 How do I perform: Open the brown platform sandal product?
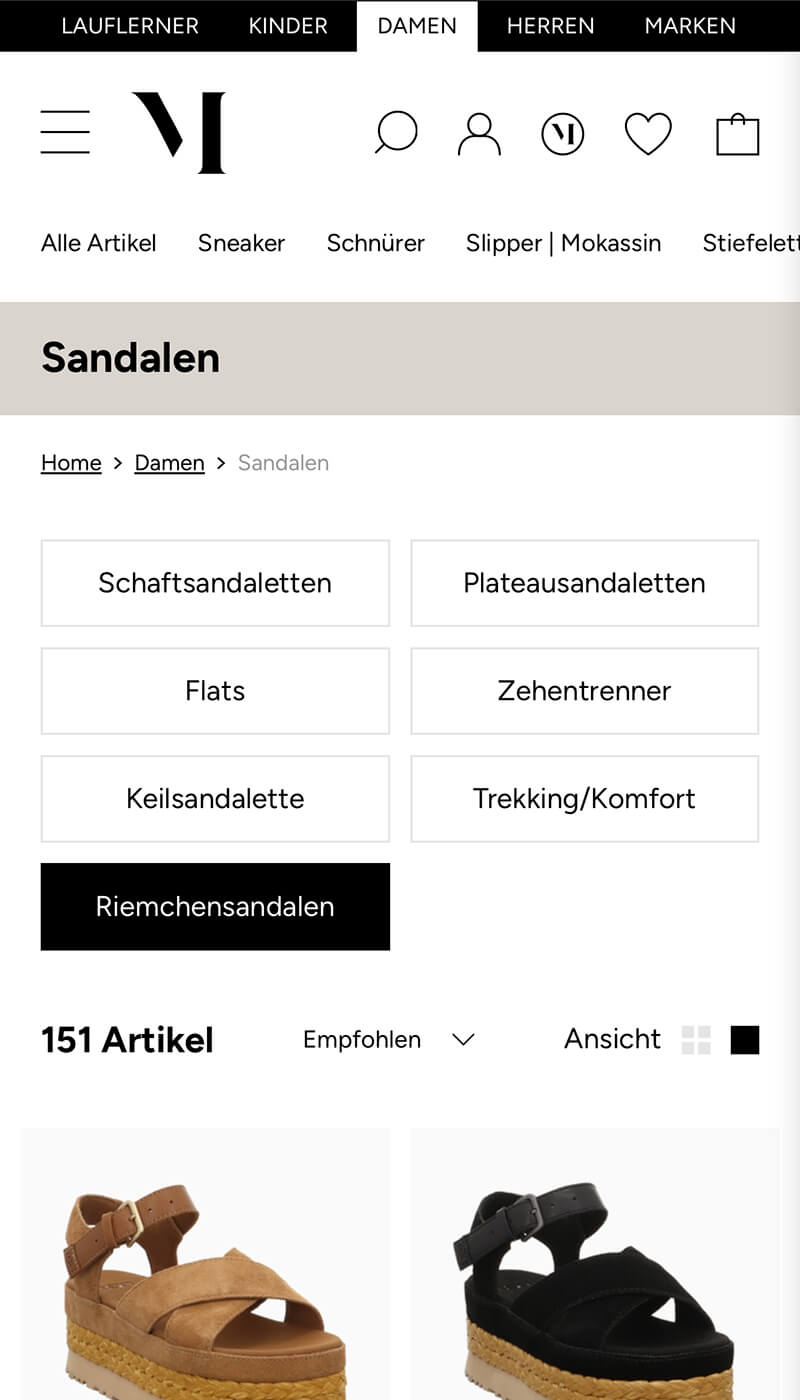pyautogui.click(x=205, y=1270)
